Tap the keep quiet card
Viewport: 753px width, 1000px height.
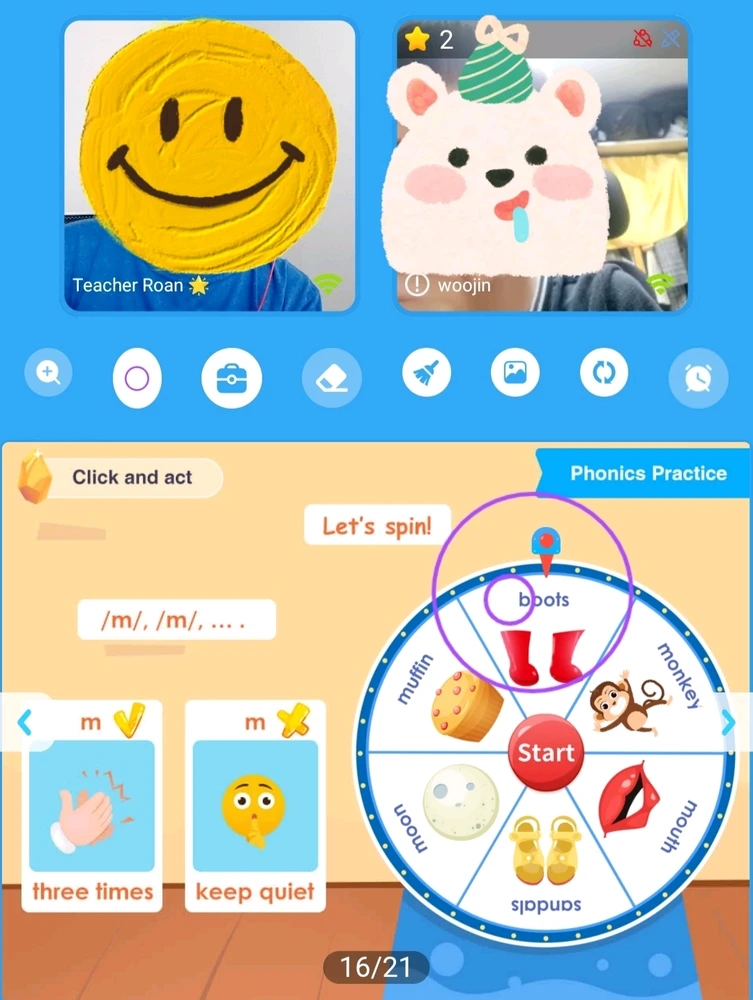coord(255,806)
